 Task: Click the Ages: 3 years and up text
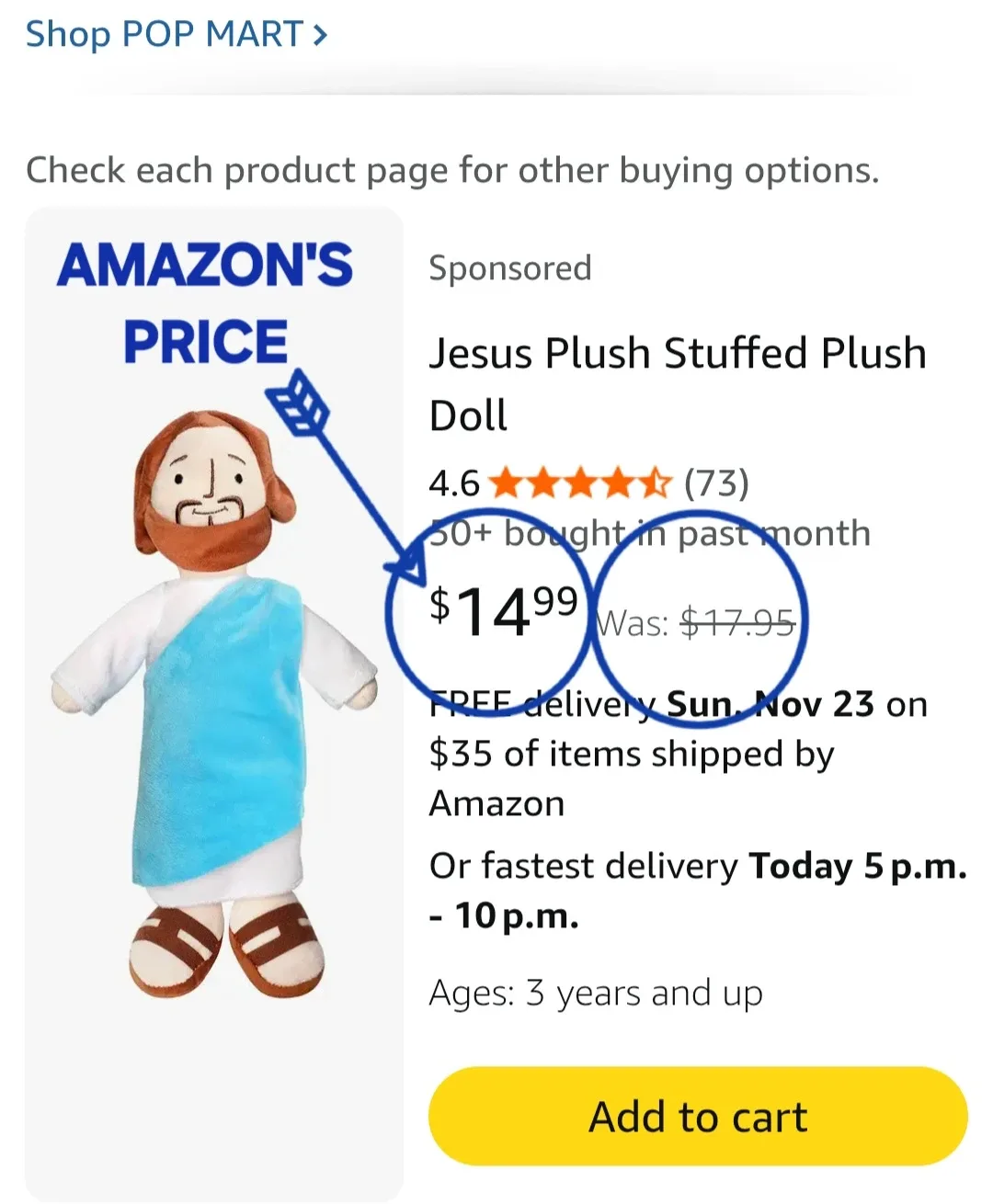[x=596, y=993]
